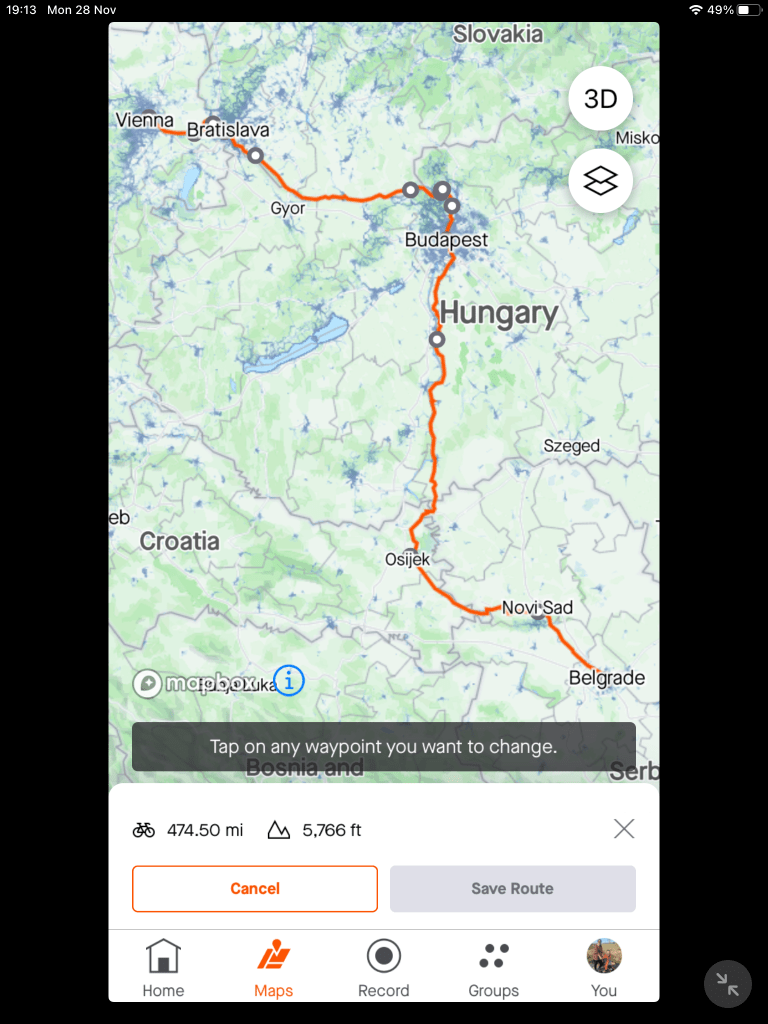Go to the Home tab
The height and width of the screenshot is (1024, 768).
[x=163, y=968]
